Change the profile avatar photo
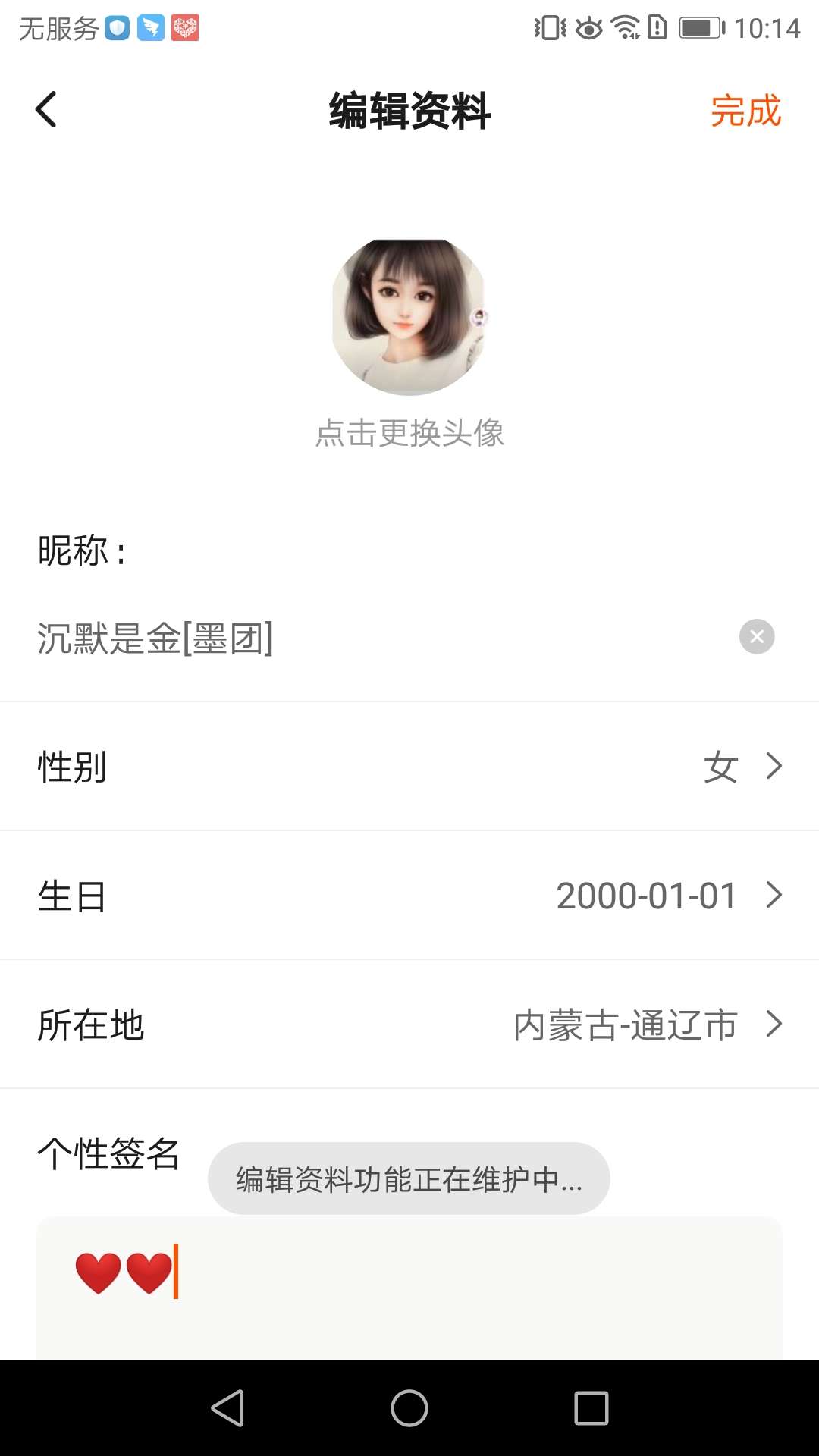The height and width of the screenshot is (1456, 819). click(409, 317)
